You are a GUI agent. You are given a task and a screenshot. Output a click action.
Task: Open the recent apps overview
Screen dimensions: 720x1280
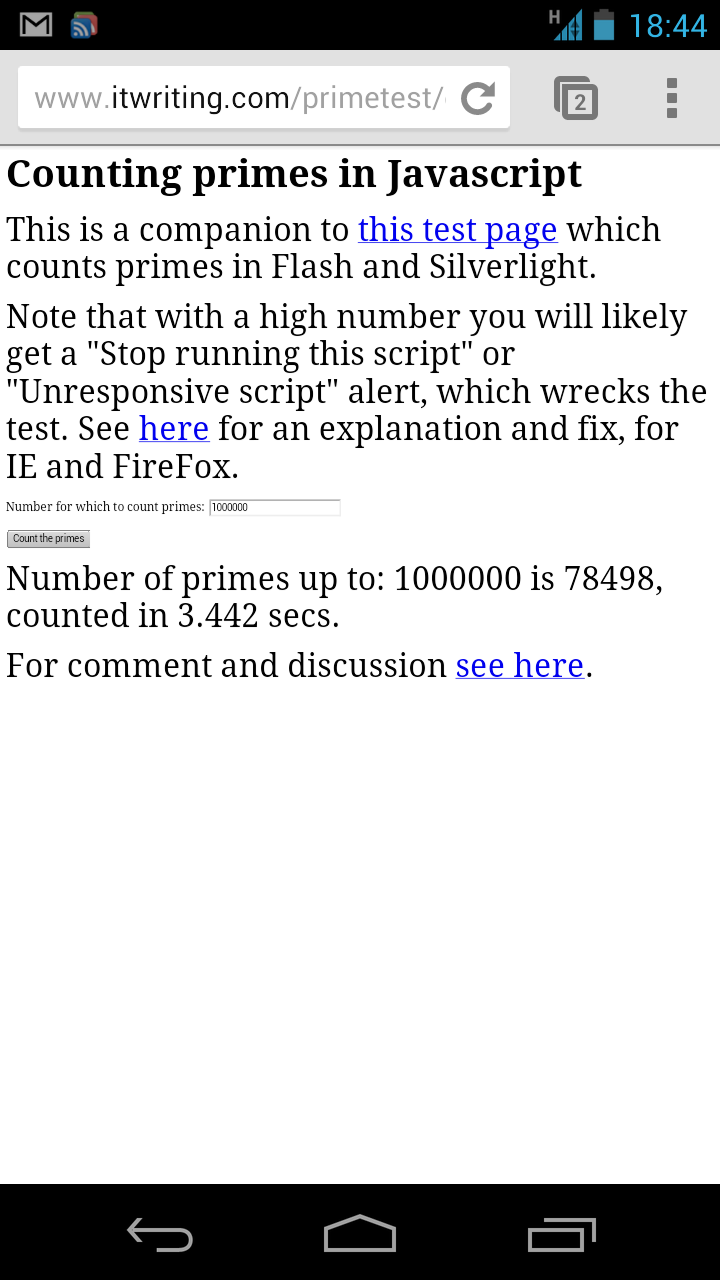click(x=561, y=1234)
